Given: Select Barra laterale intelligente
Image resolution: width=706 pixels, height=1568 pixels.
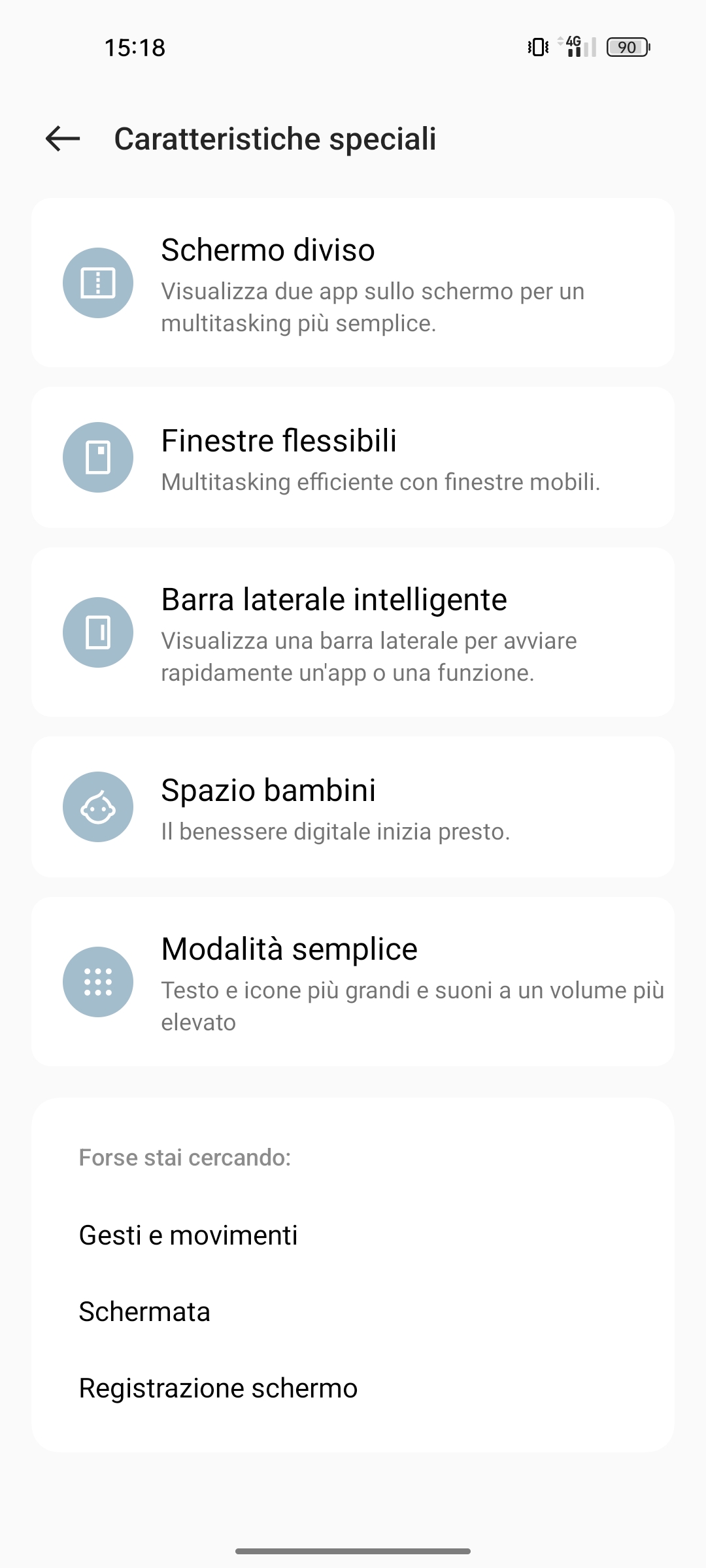Looking at the screenshot, I should coord(353,632).
